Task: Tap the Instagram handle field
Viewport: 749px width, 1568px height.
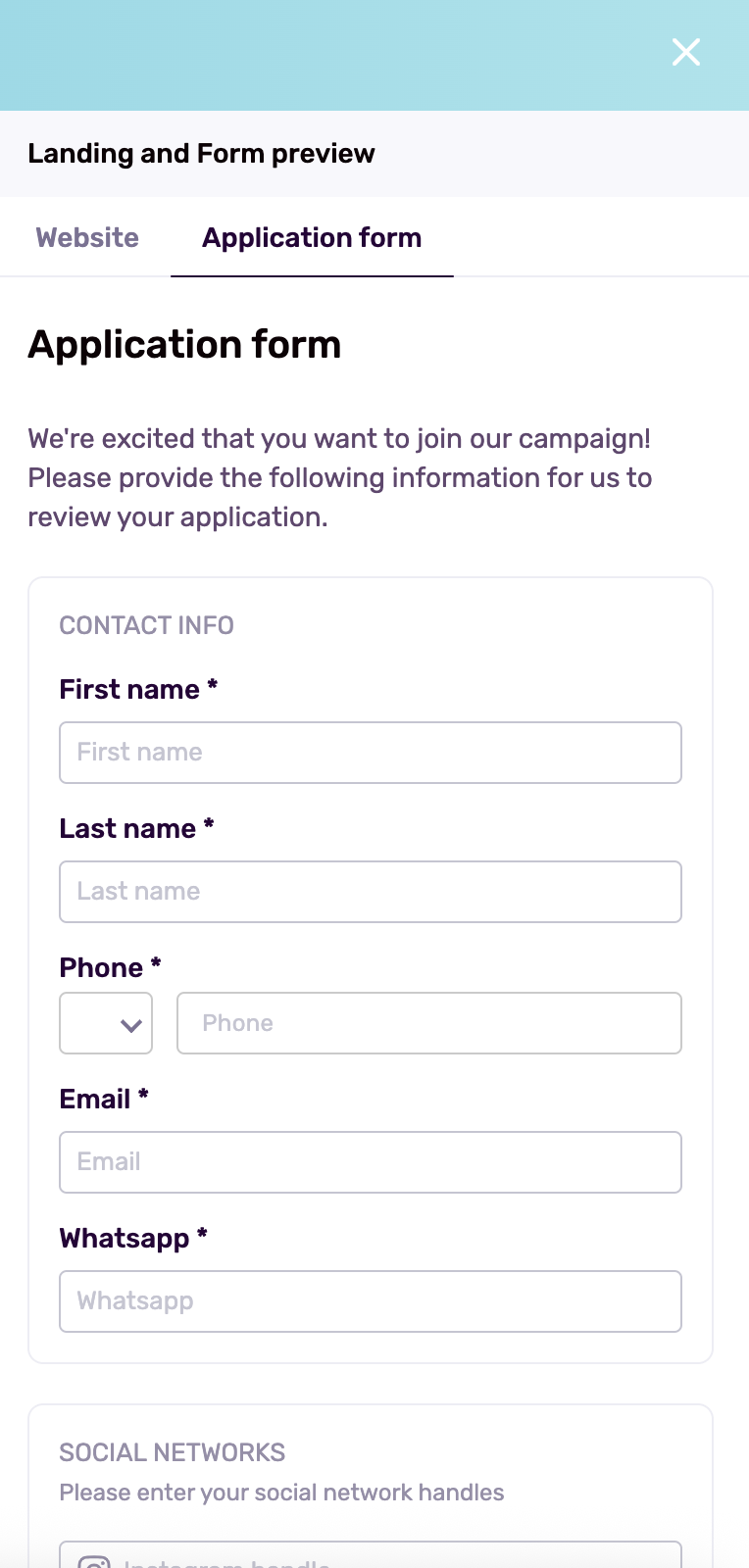Action: [x=371, y=1556]
